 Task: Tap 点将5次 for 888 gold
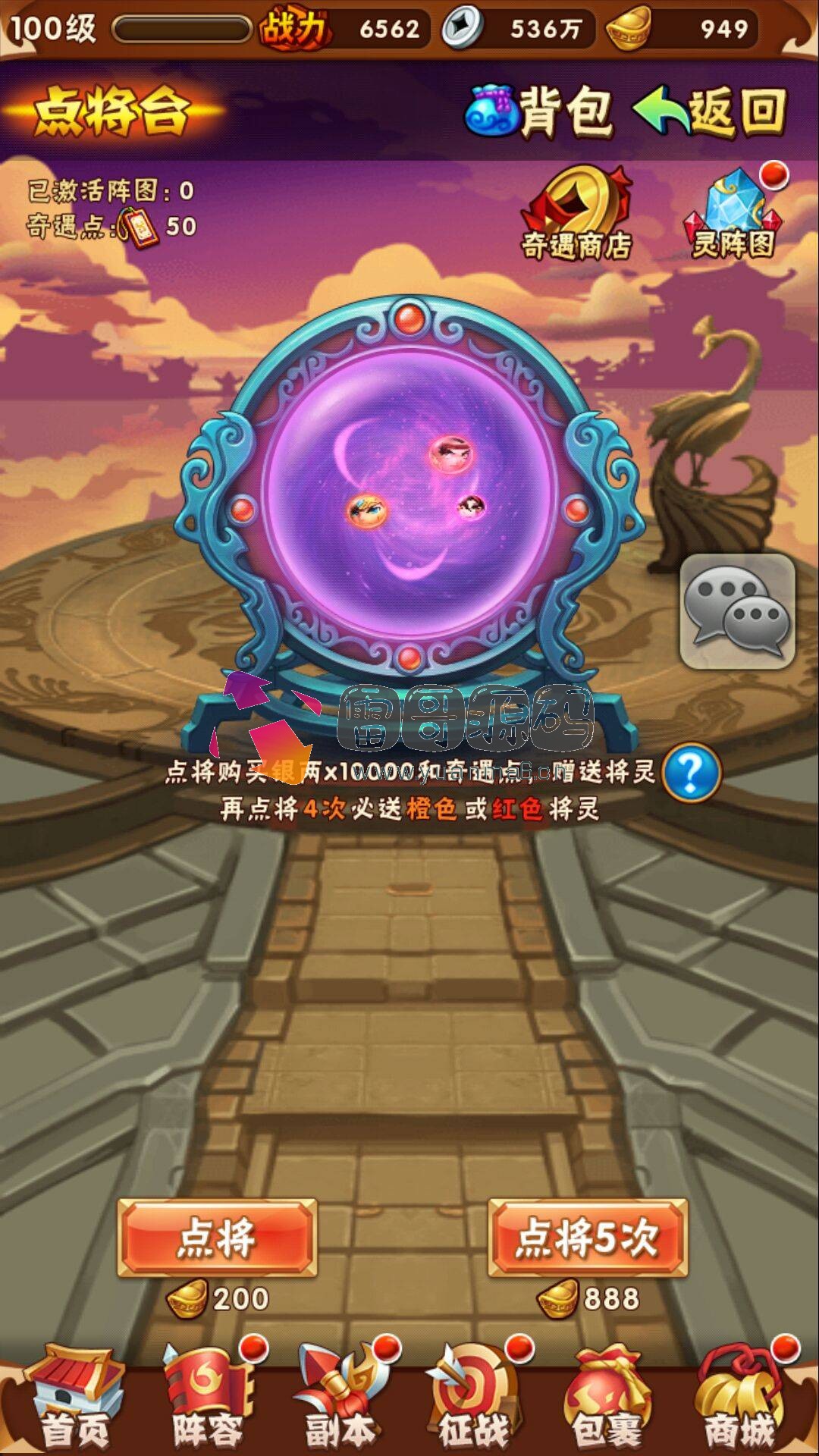coord(588,1238)
